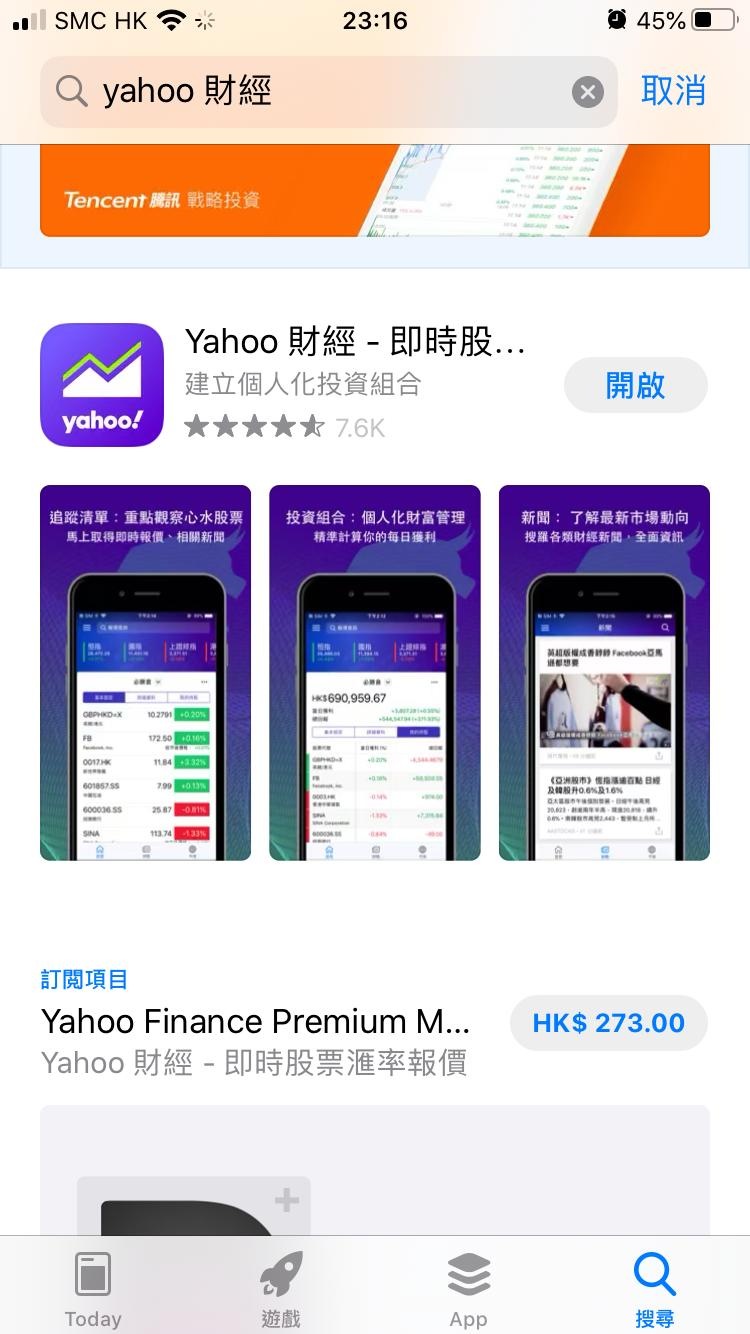The width and height of the screenshot is (750, 1334).
Task: View the 投資組合 middle screenshot
Action: click(x=374, y=672)
